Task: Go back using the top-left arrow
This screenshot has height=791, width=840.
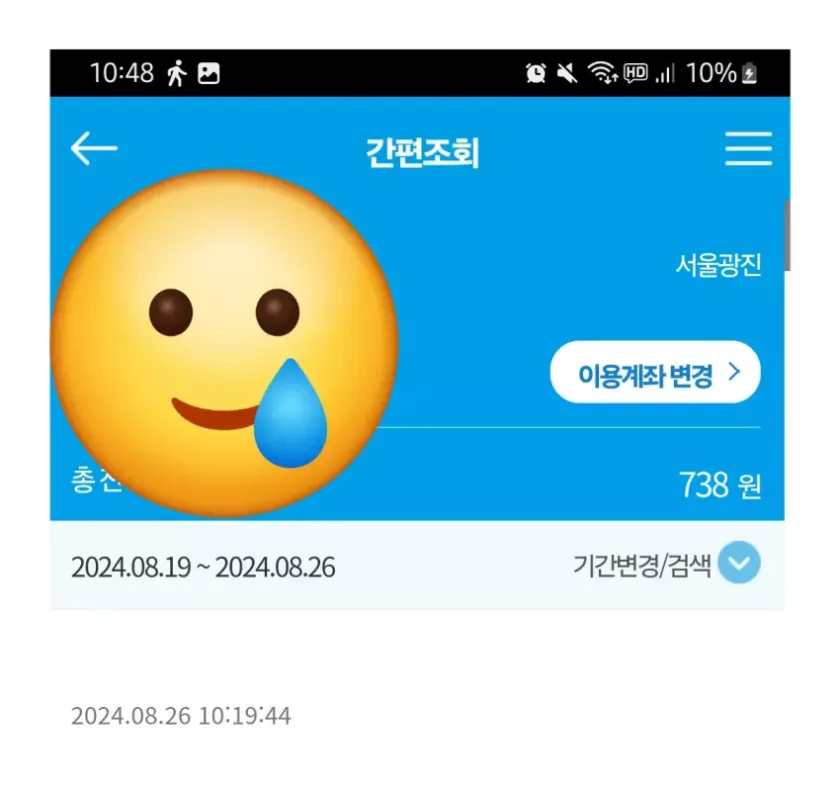Action: (x=94, y=150)
